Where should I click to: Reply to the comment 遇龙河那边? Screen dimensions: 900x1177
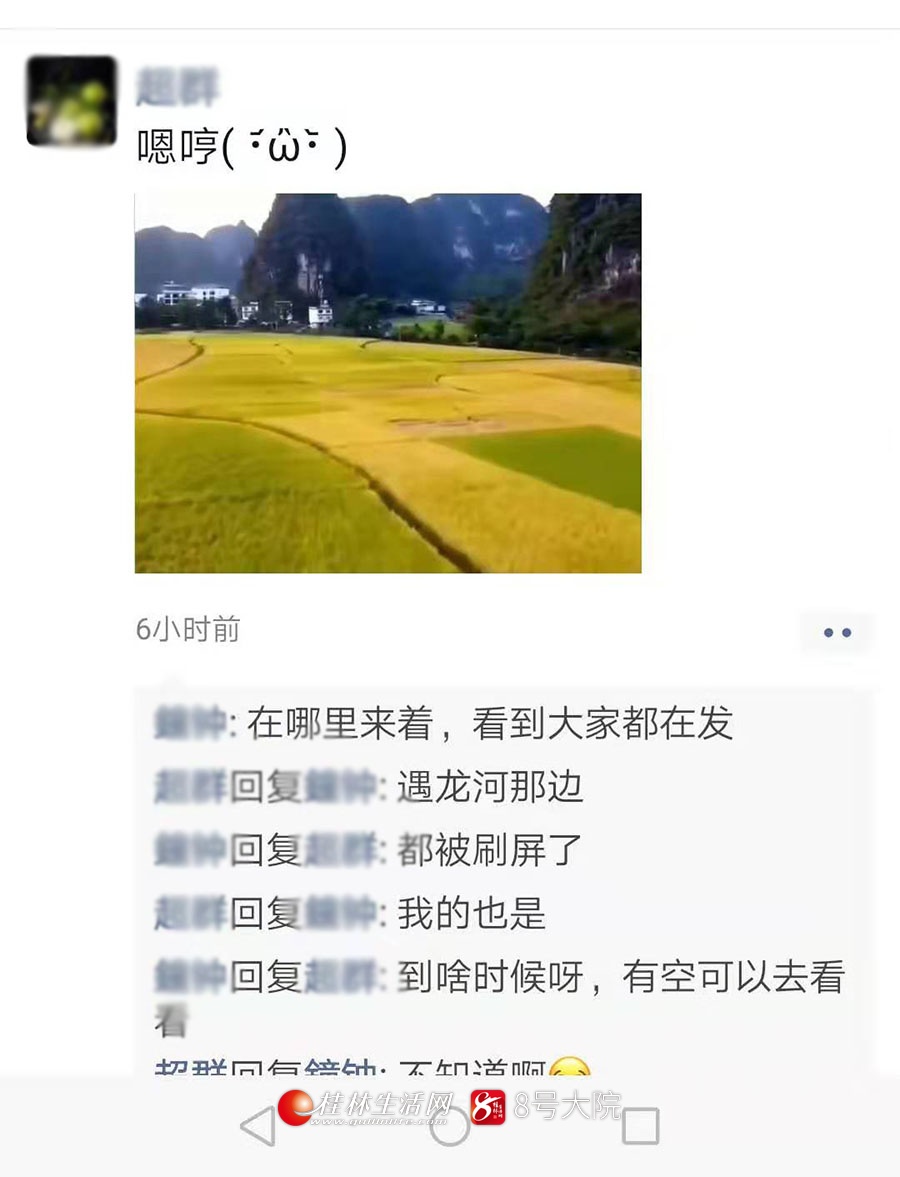[x=489, y=787]
